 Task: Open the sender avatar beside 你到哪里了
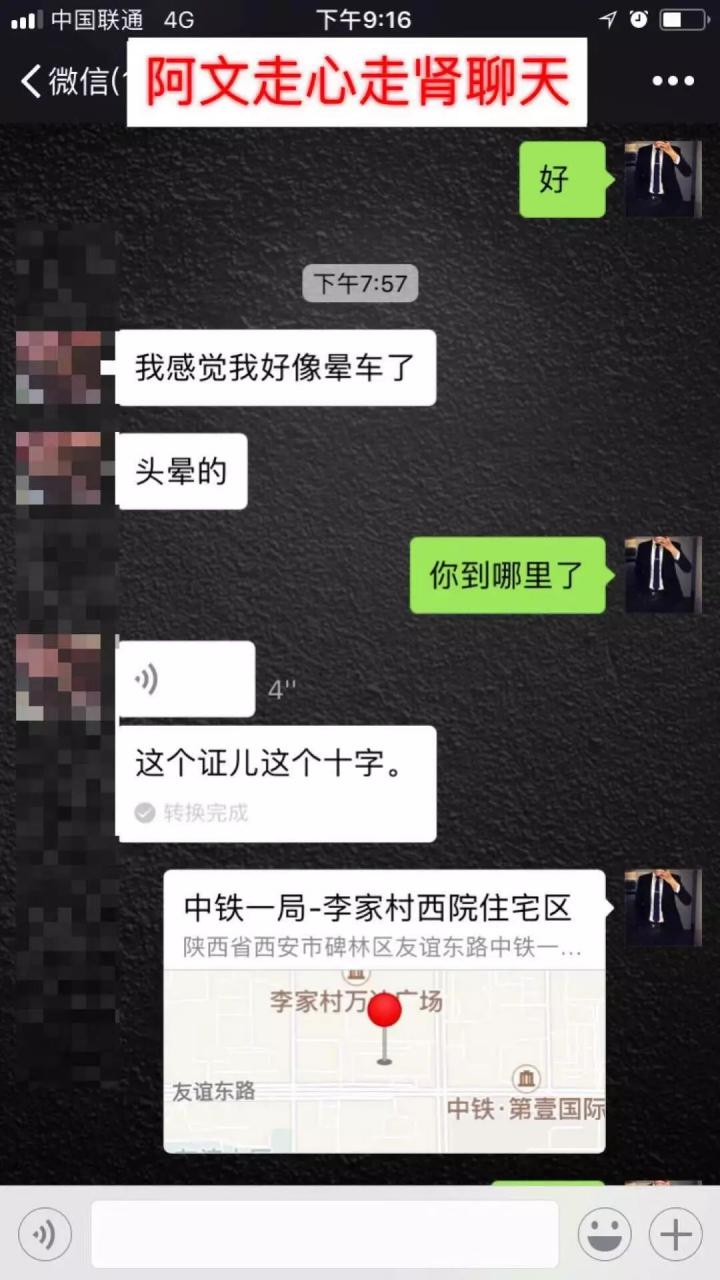tap(662, 575)
